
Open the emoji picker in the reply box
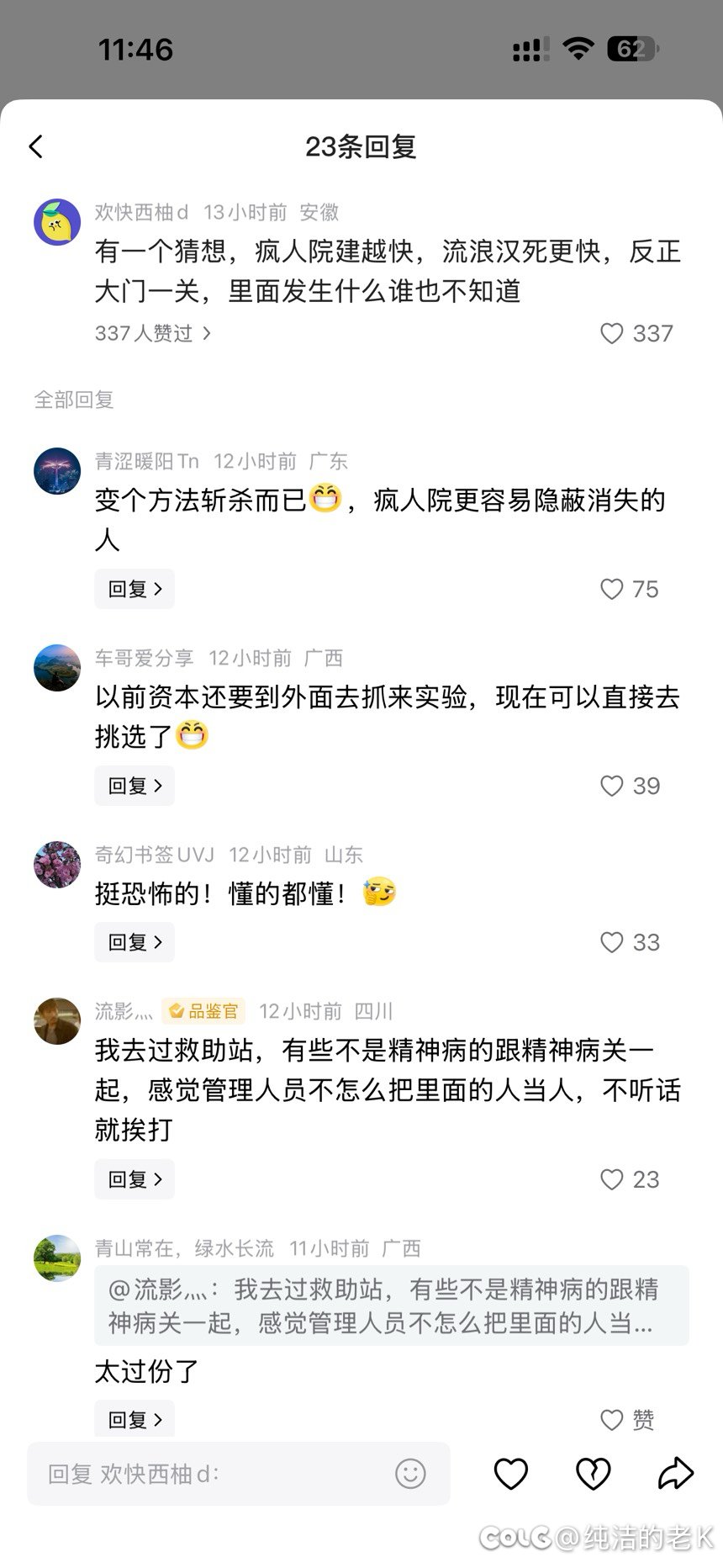(x=409, y=1475)
